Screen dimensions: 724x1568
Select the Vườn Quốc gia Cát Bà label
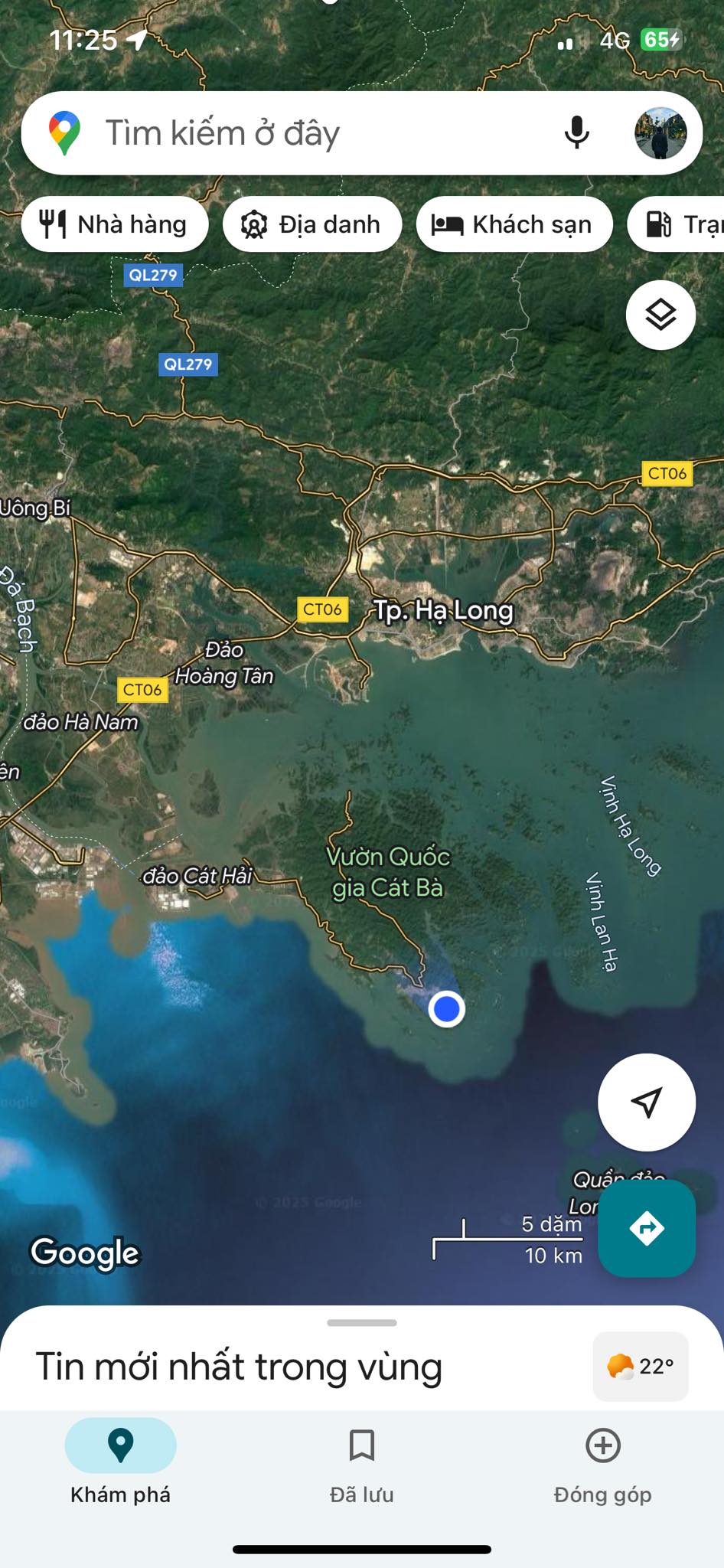(x=388, y=872)
